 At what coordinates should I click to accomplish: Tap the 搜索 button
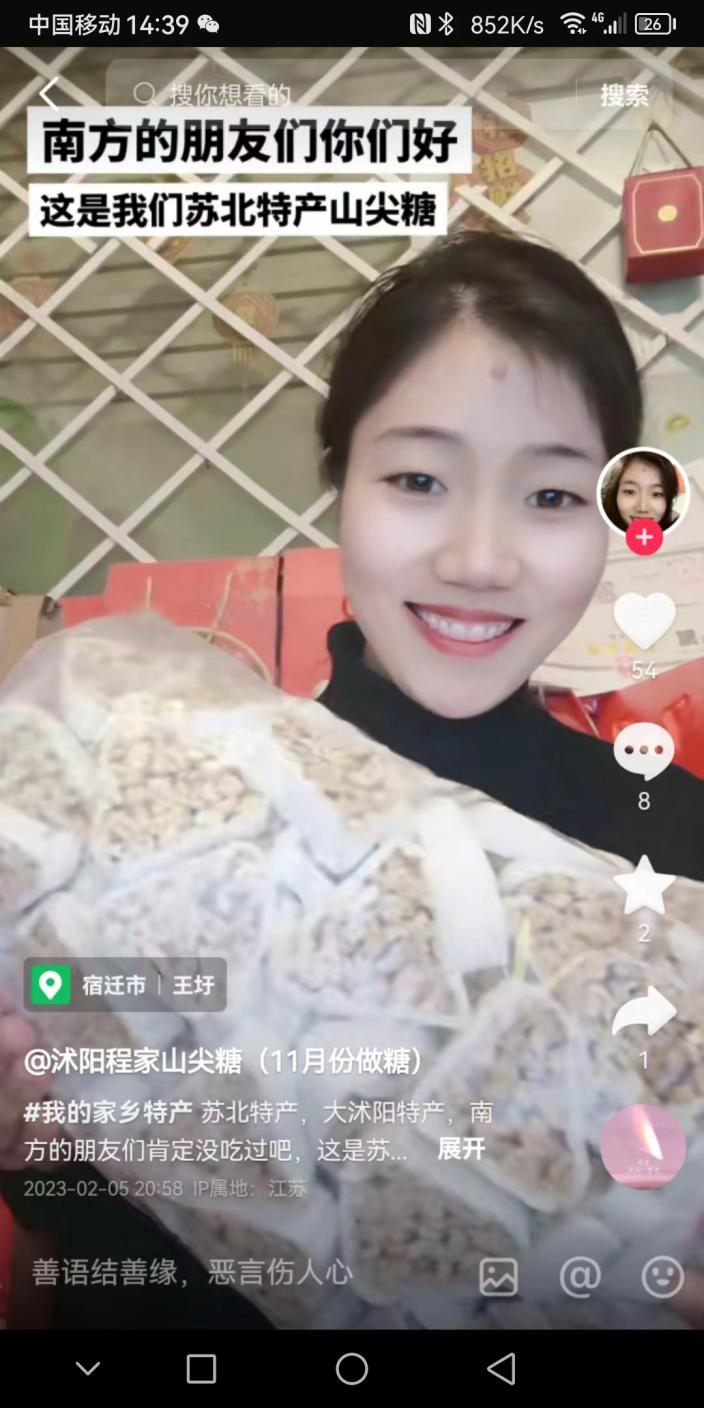[625, 95]
